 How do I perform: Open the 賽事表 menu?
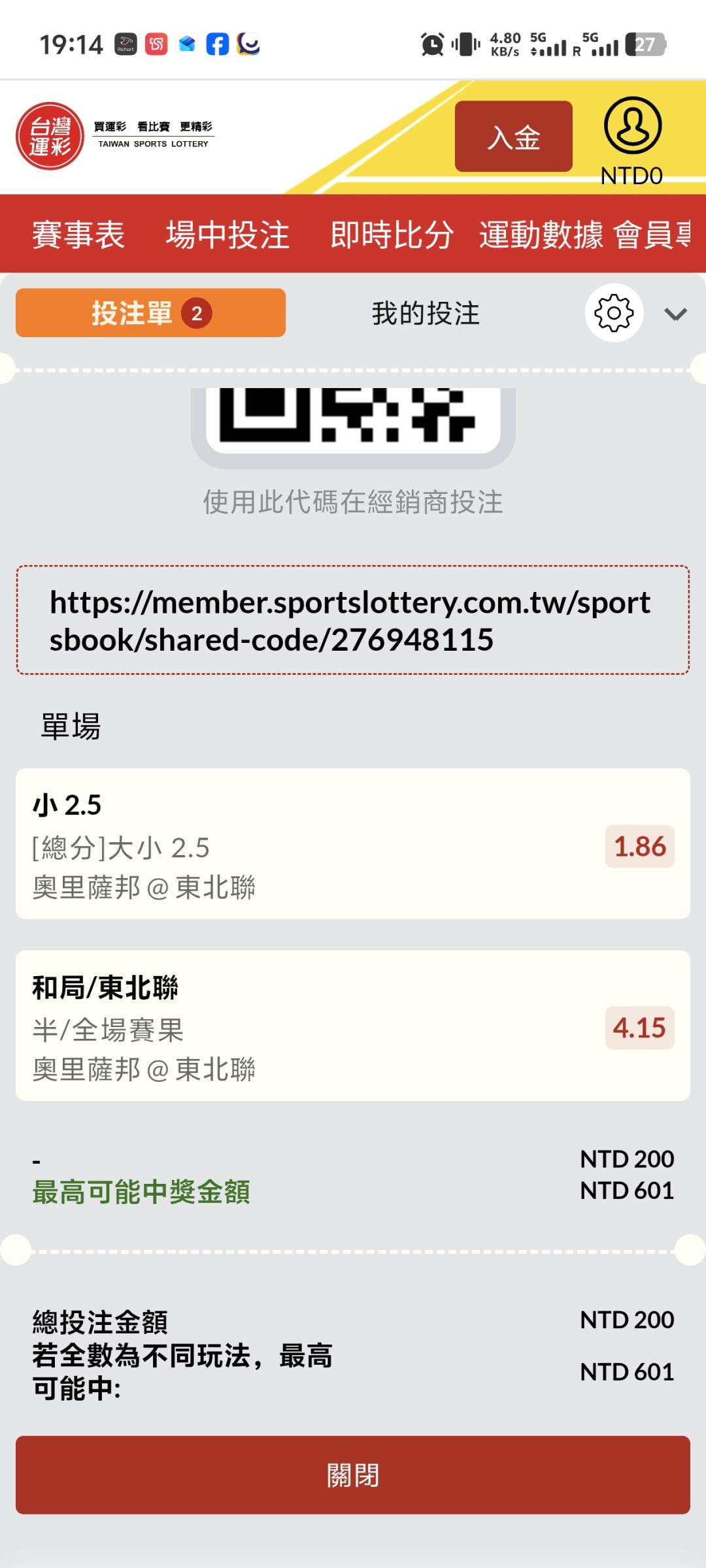tap(78, 235)
